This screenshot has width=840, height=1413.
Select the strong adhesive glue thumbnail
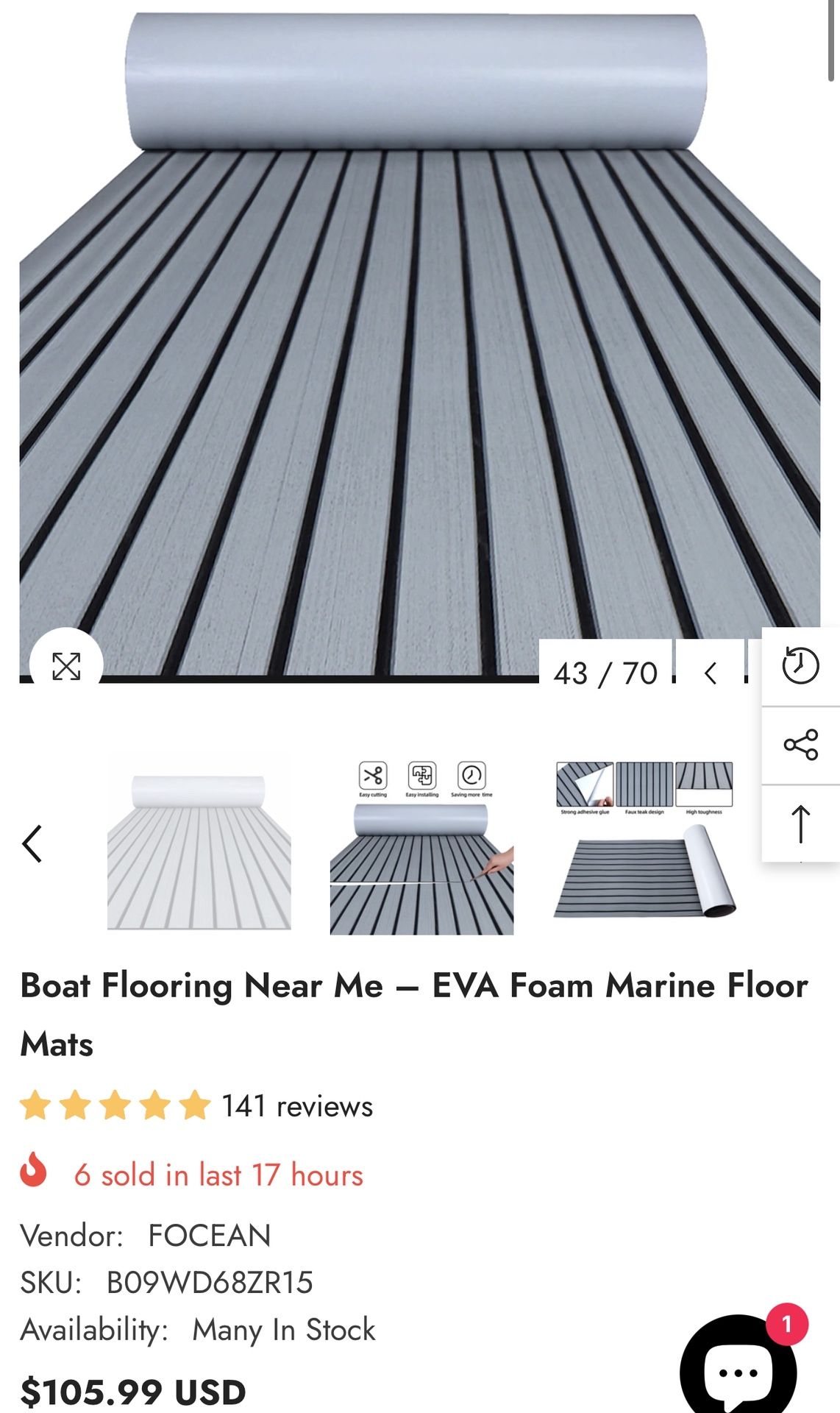tap(644, 840)
